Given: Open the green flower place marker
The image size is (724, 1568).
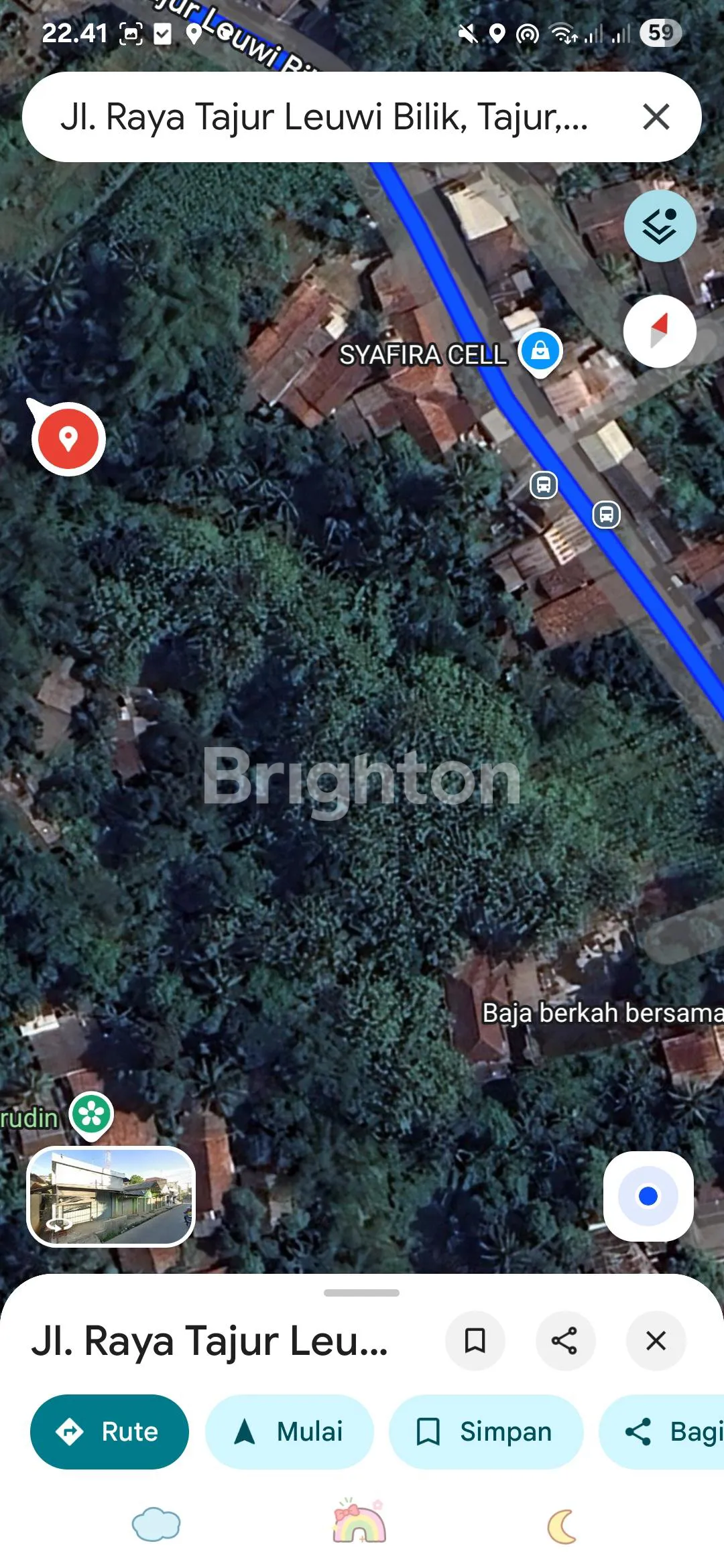Looking at the screenshot, I should pyautogui.click(x=92, y=1114).
